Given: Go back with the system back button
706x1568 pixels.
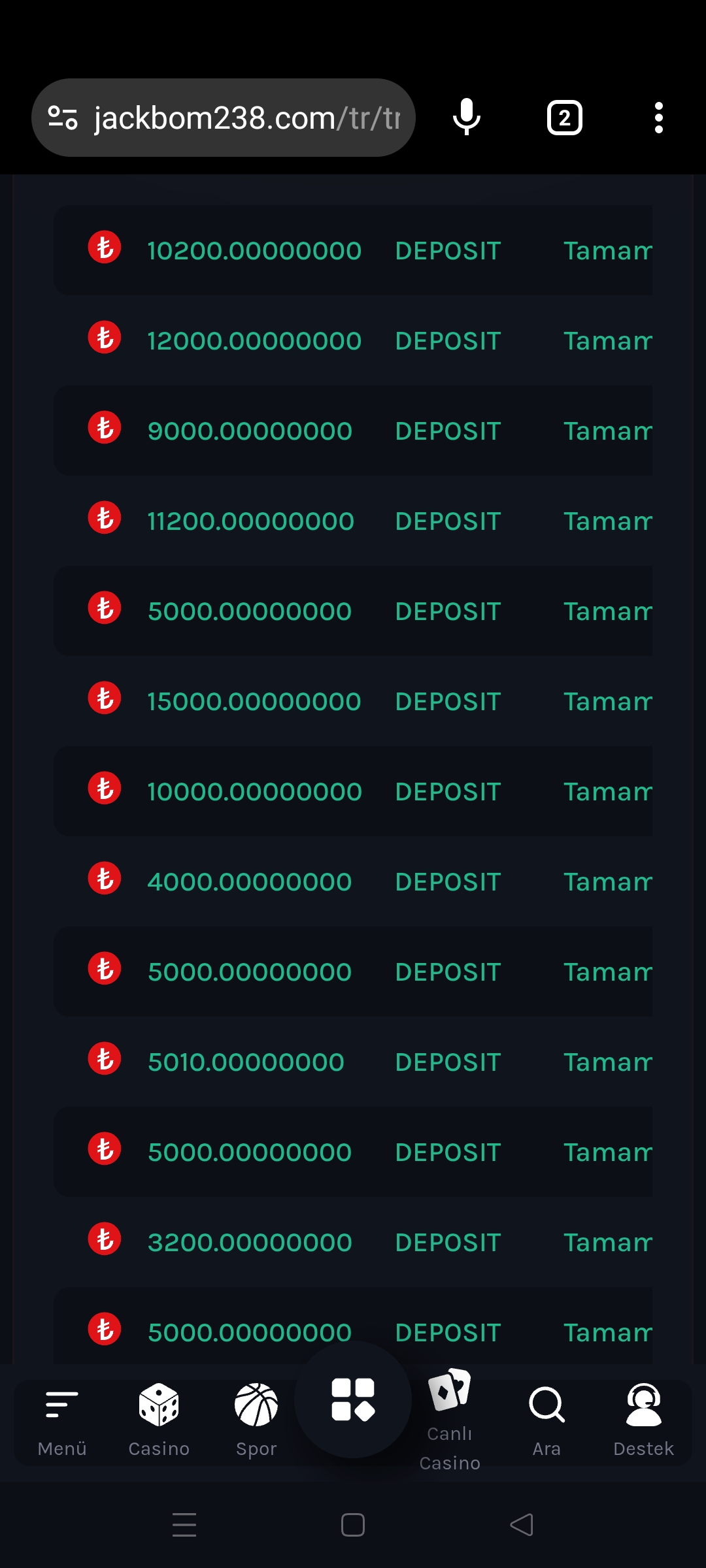Looking at the screenshot, I should coord(522,1525).
